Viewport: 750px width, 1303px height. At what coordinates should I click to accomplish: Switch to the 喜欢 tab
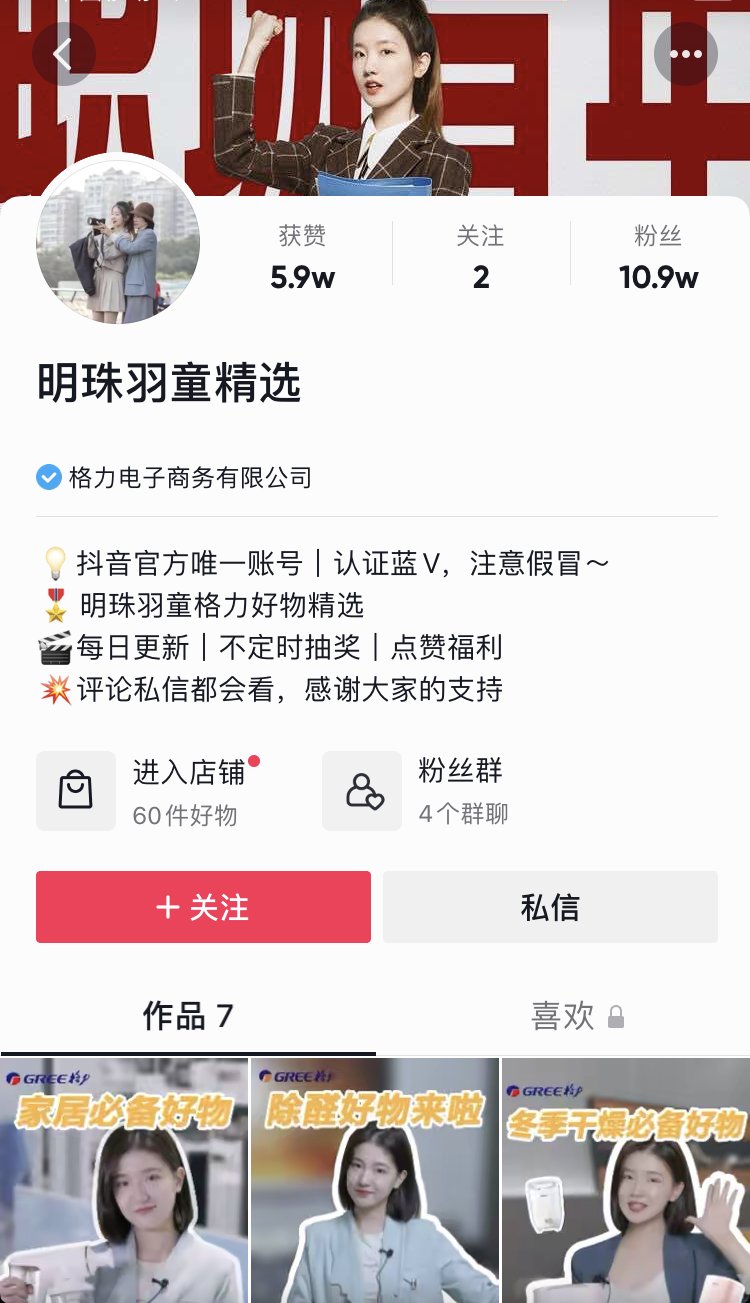tap(563, 1017)
